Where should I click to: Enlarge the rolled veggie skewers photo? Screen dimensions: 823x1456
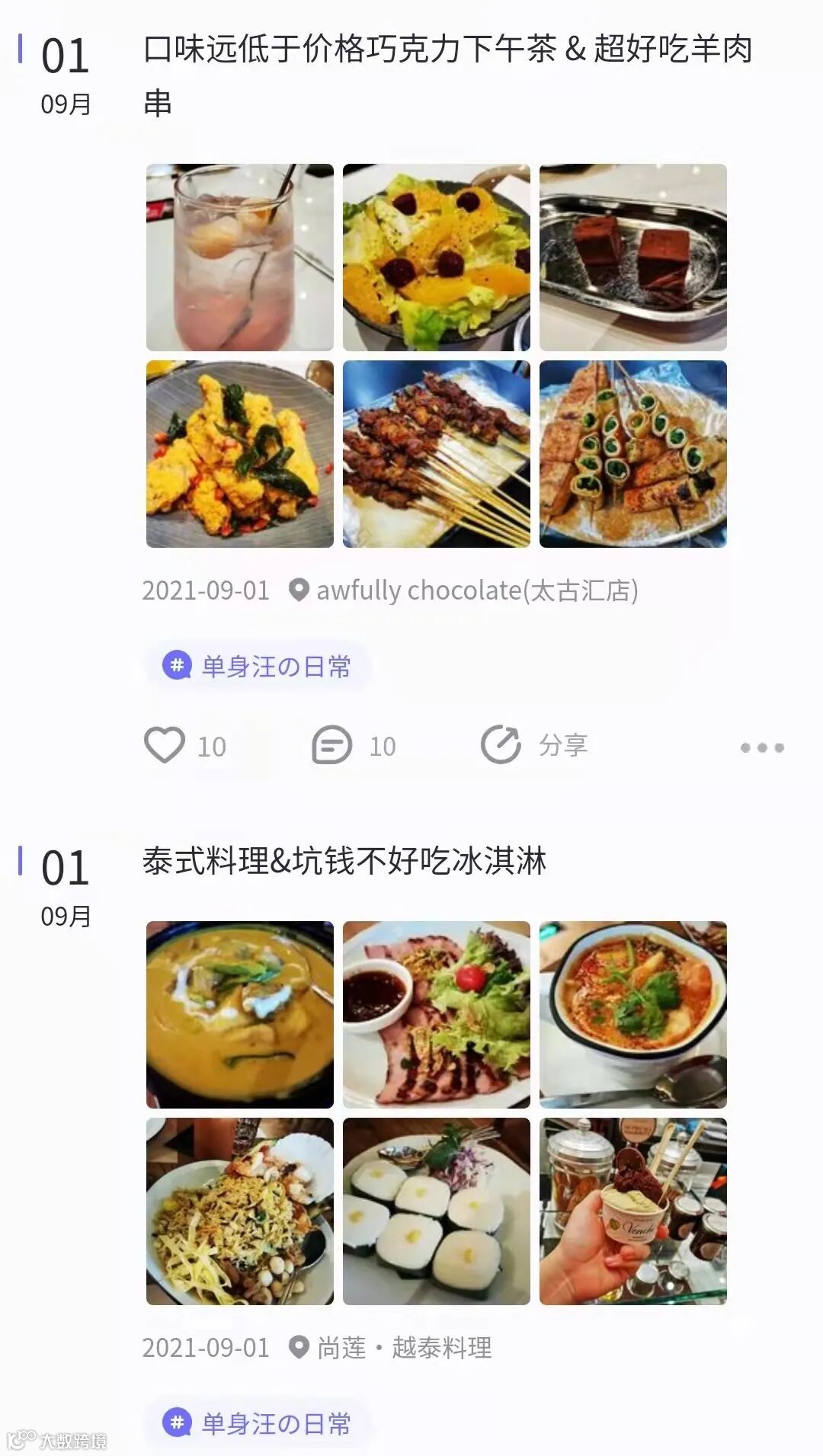[633, 454]
